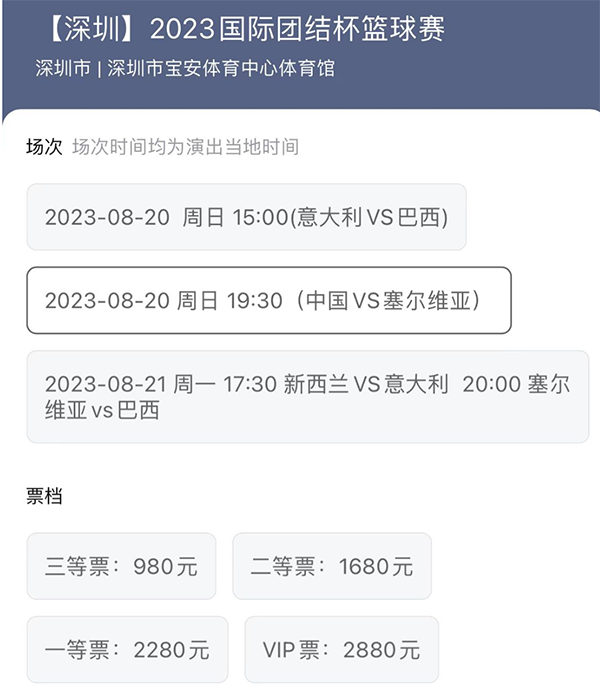Select the VIP ticket at 2880元
Screen dimensions: 600x694
[341, 650]
